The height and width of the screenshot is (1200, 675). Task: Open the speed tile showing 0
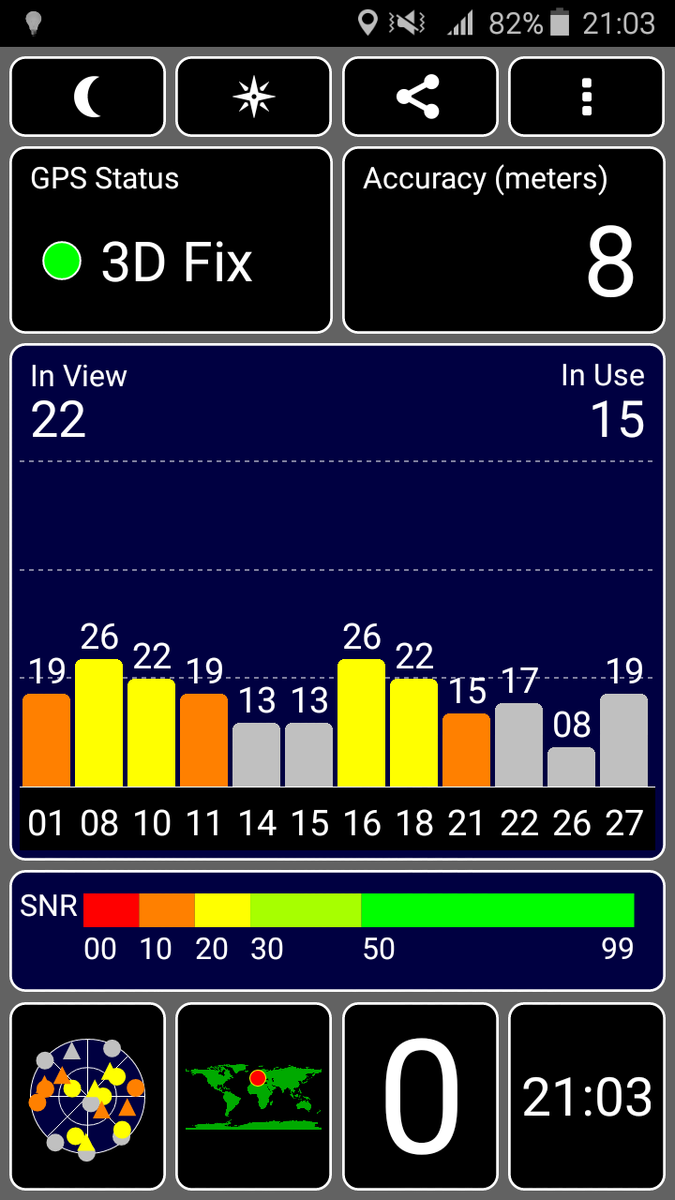tap(420, 1097)
